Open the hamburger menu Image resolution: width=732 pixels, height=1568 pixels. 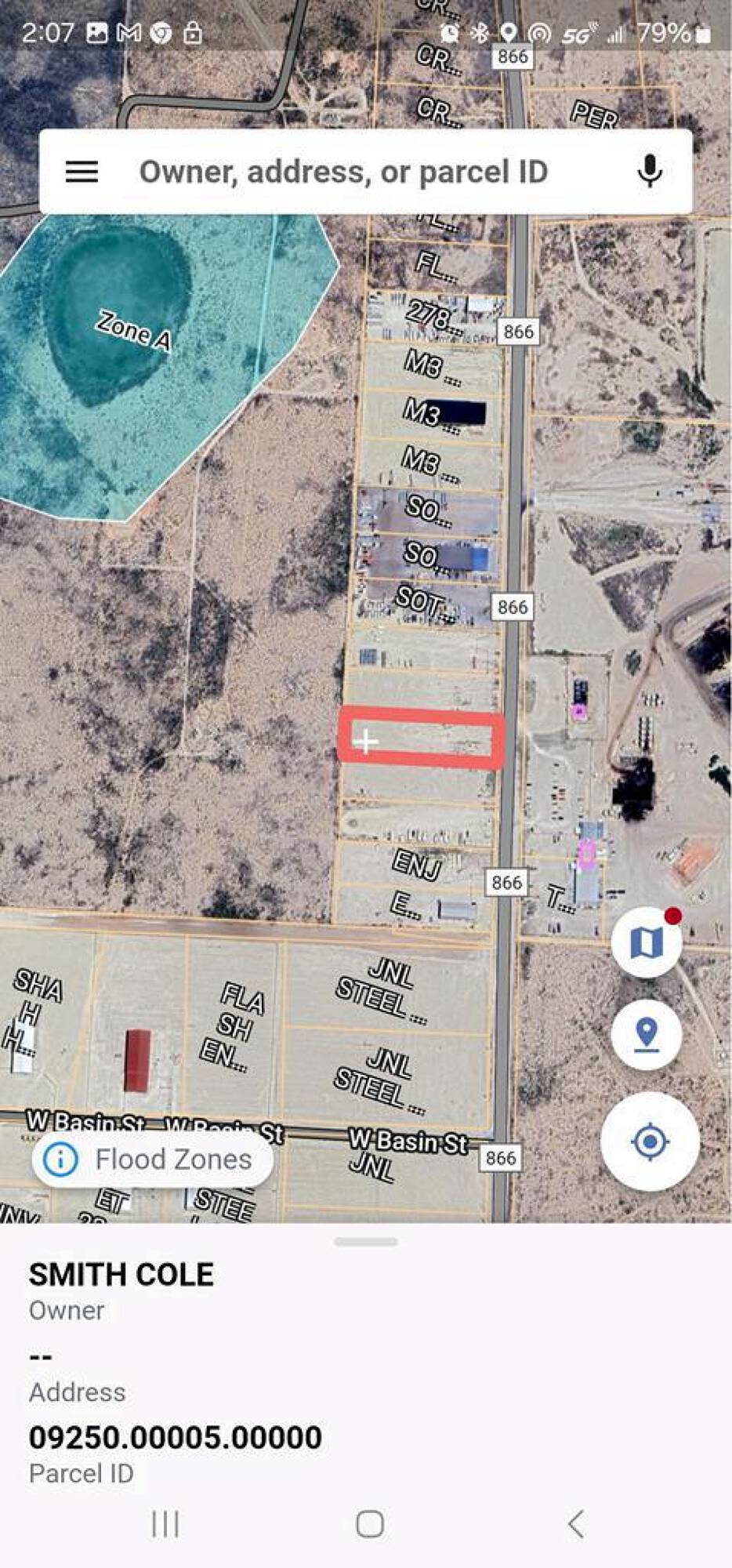(x=82, y=172)
